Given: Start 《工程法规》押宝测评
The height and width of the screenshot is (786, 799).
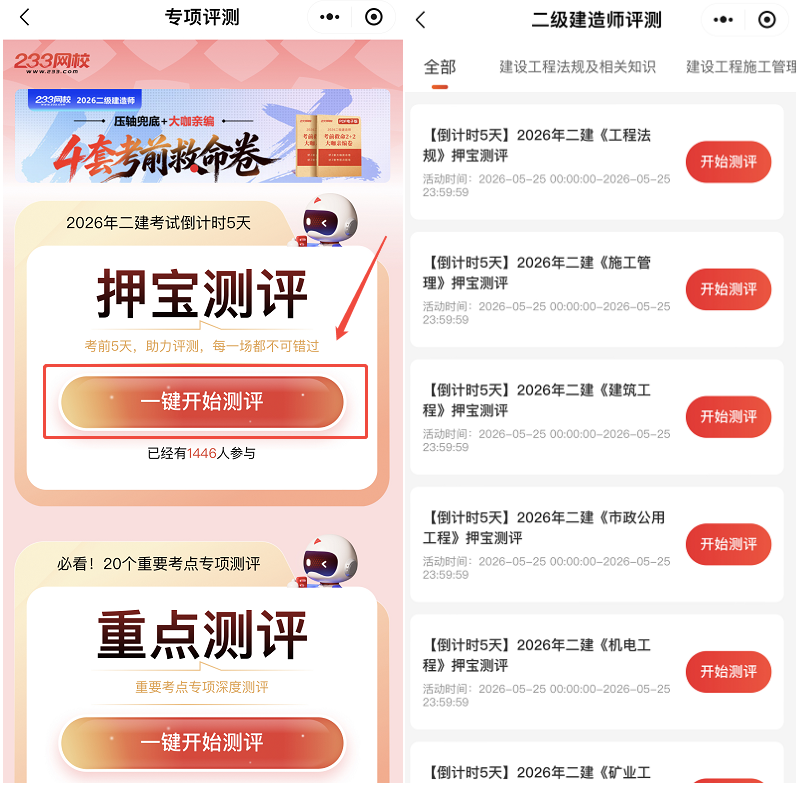Looking at the screenshot, I should tap(729, 162).
